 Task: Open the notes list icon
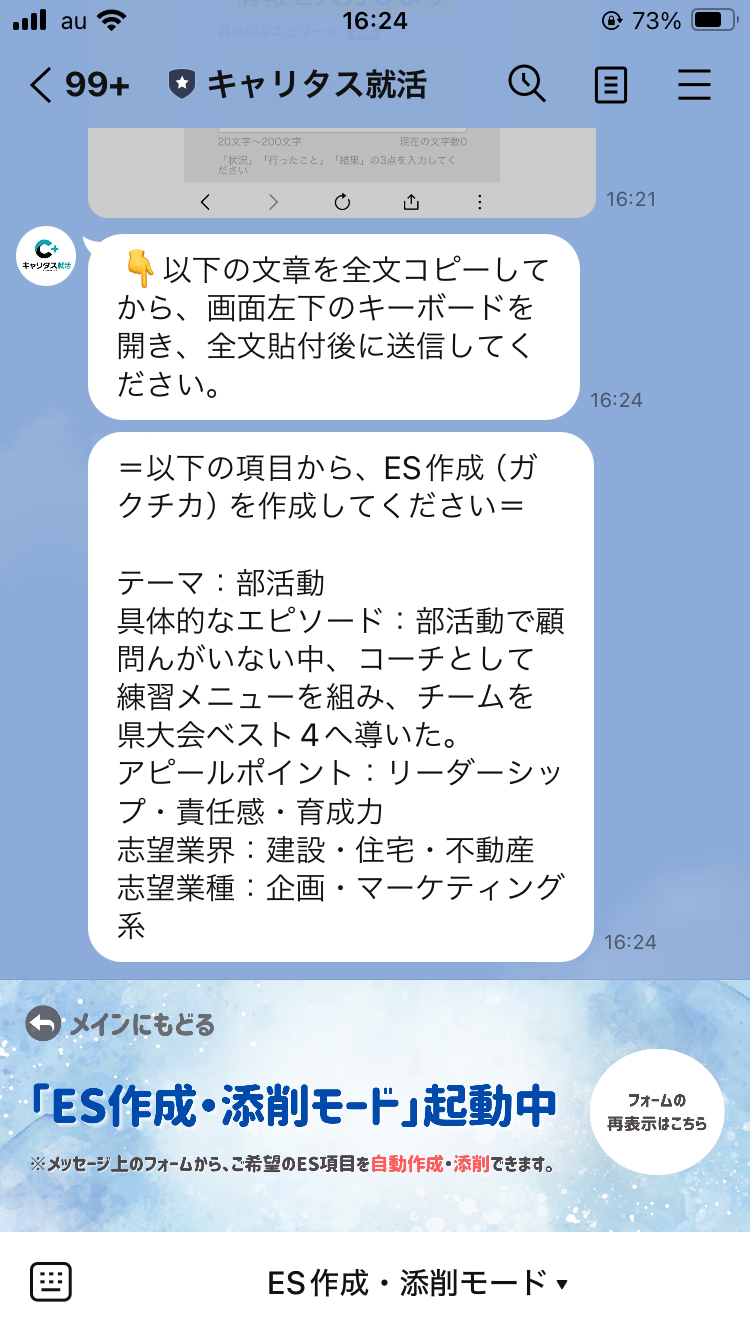click(x=610, y=85)
